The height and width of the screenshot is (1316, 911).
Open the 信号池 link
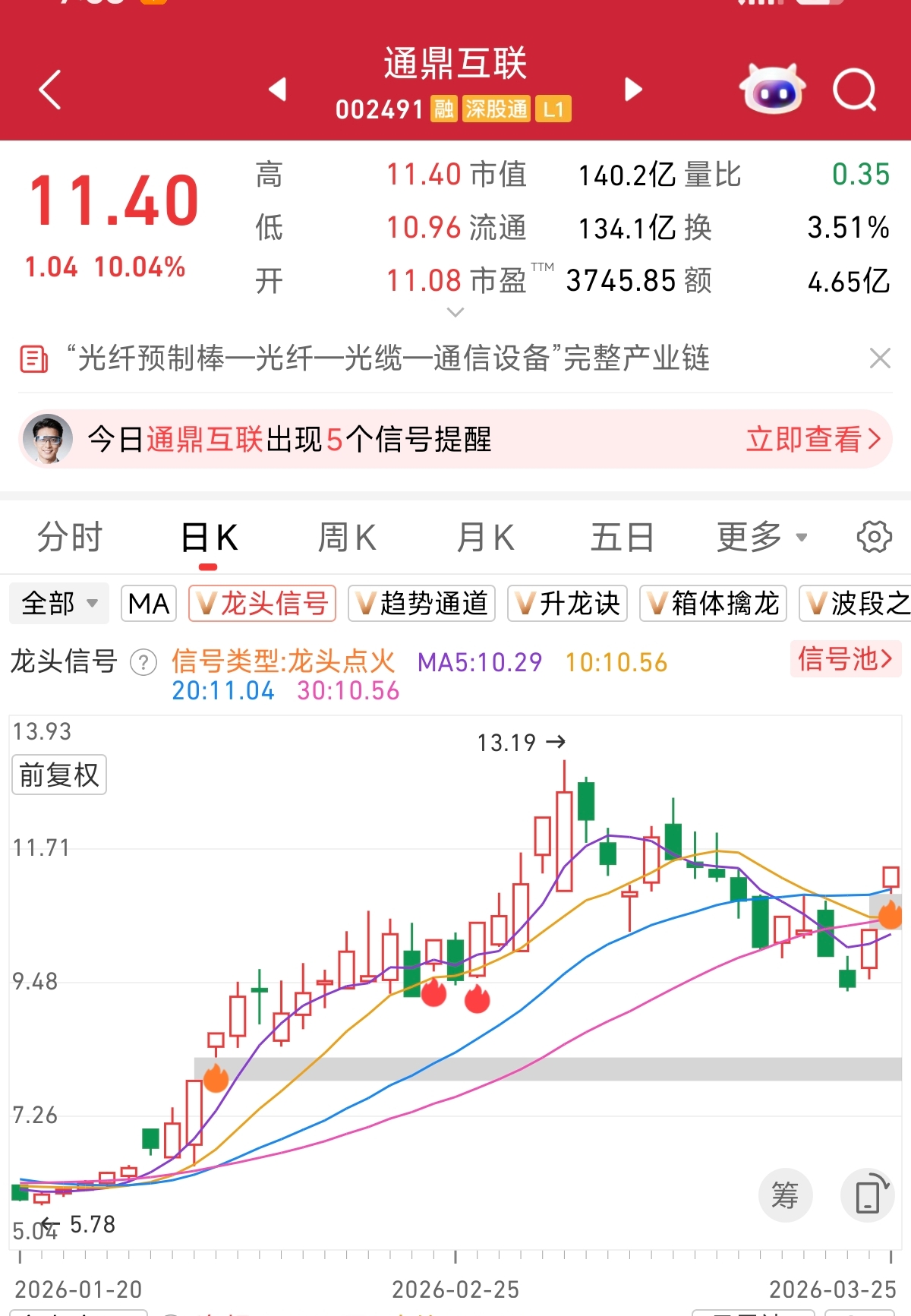point(845,659)
